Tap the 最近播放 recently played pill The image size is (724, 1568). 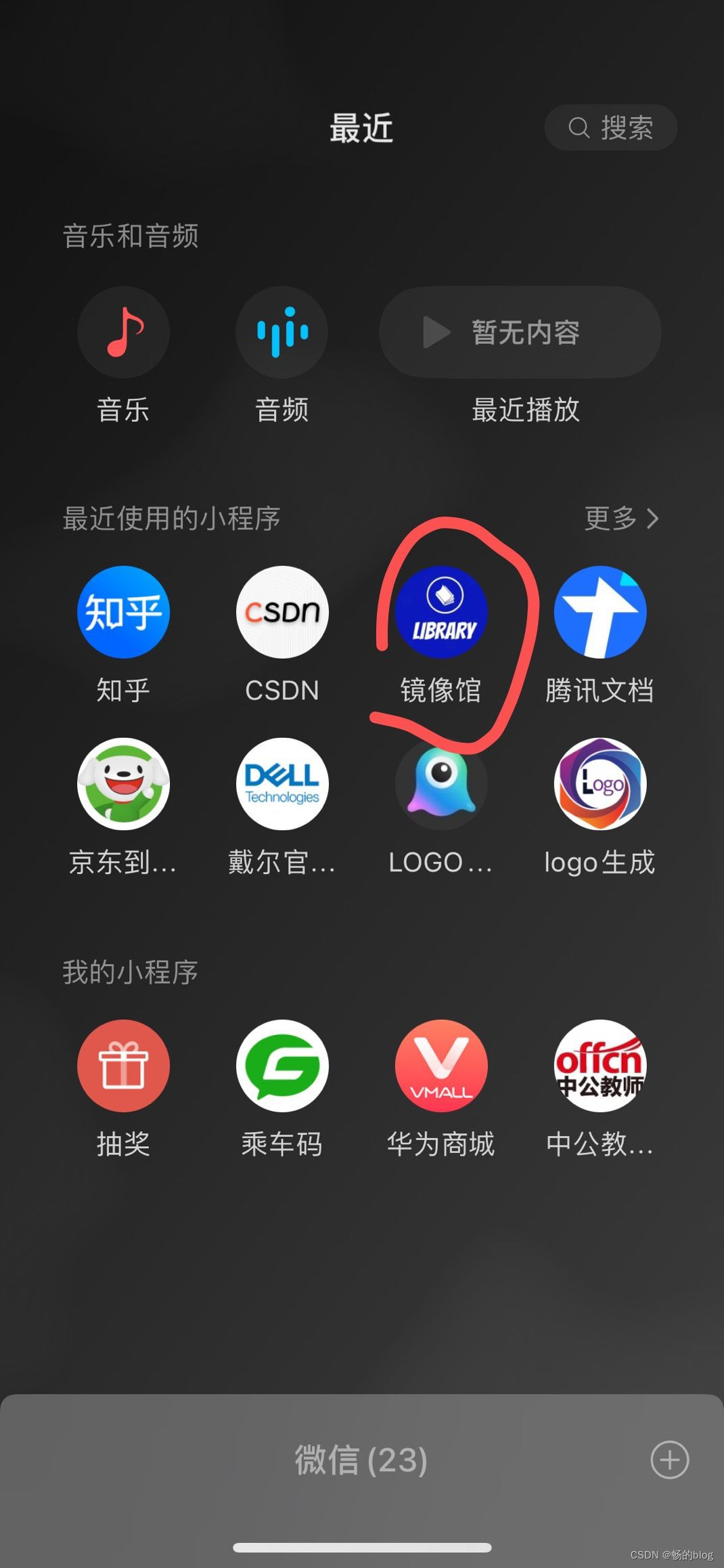pos(520,332)
